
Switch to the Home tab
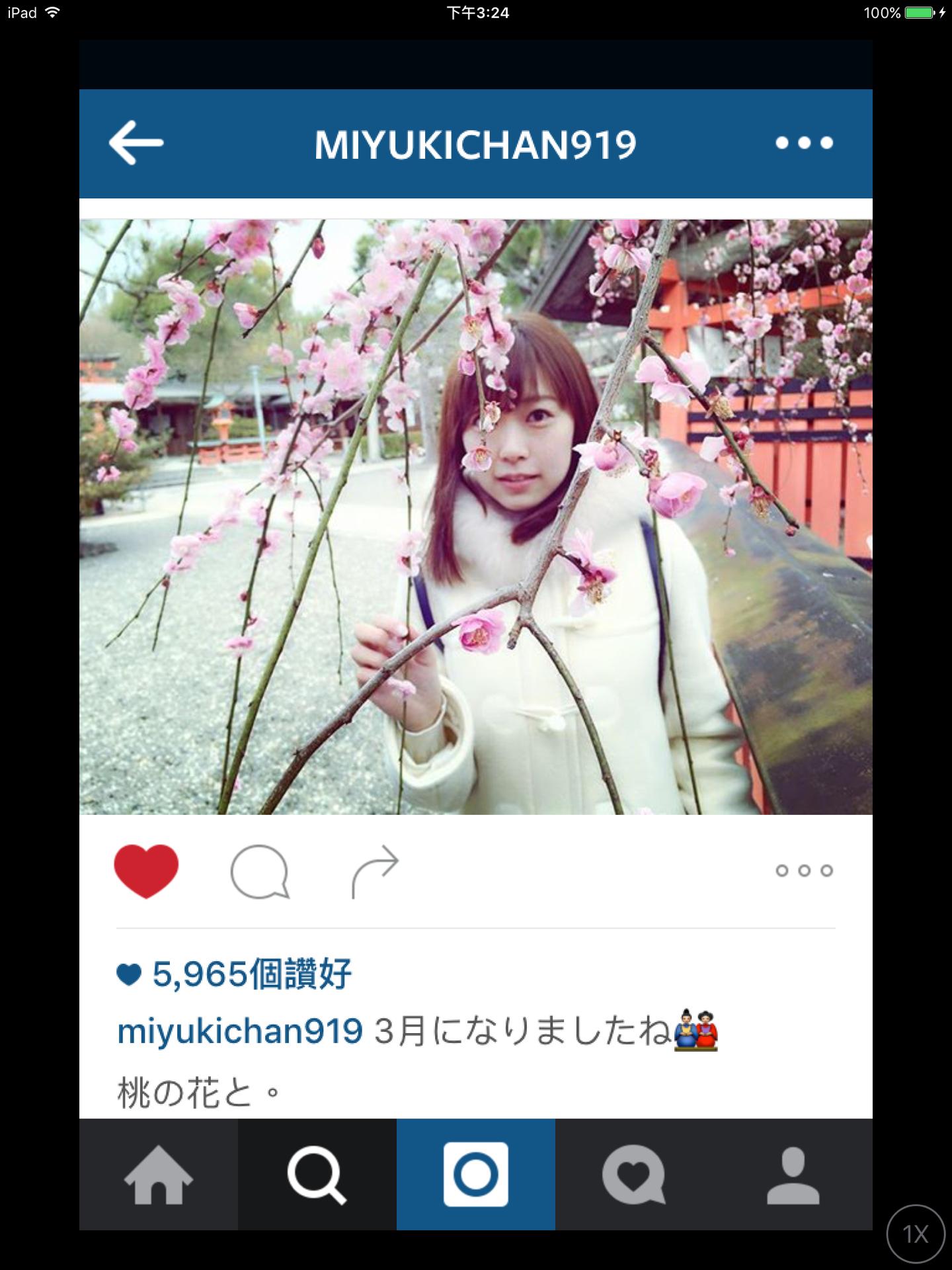pos(159,1175)
